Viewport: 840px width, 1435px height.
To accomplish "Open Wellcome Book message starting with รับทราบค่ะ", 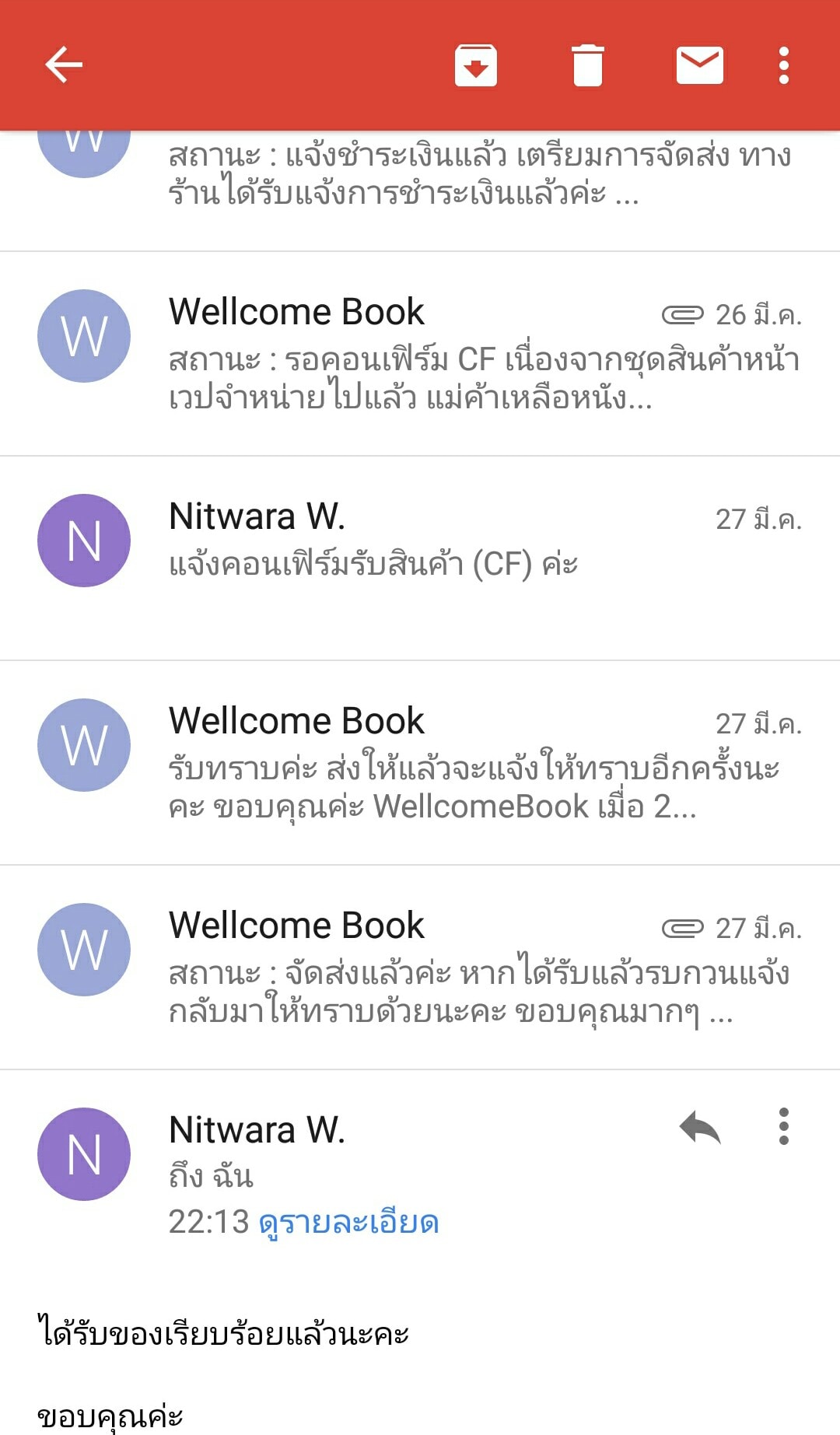I will click(482, 762).
